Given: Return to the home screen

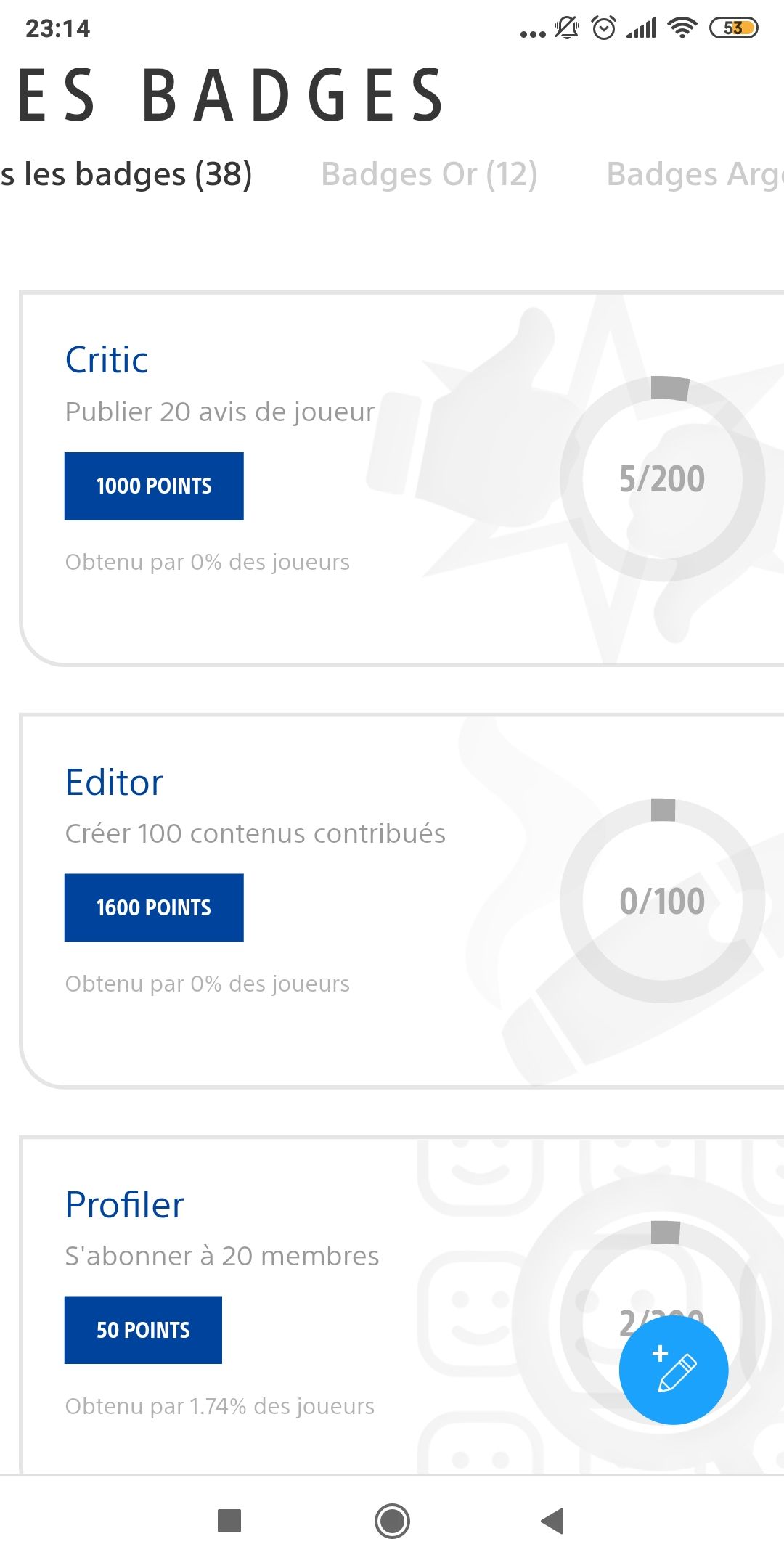Looking at the screenshot, I should (392, 1521).
